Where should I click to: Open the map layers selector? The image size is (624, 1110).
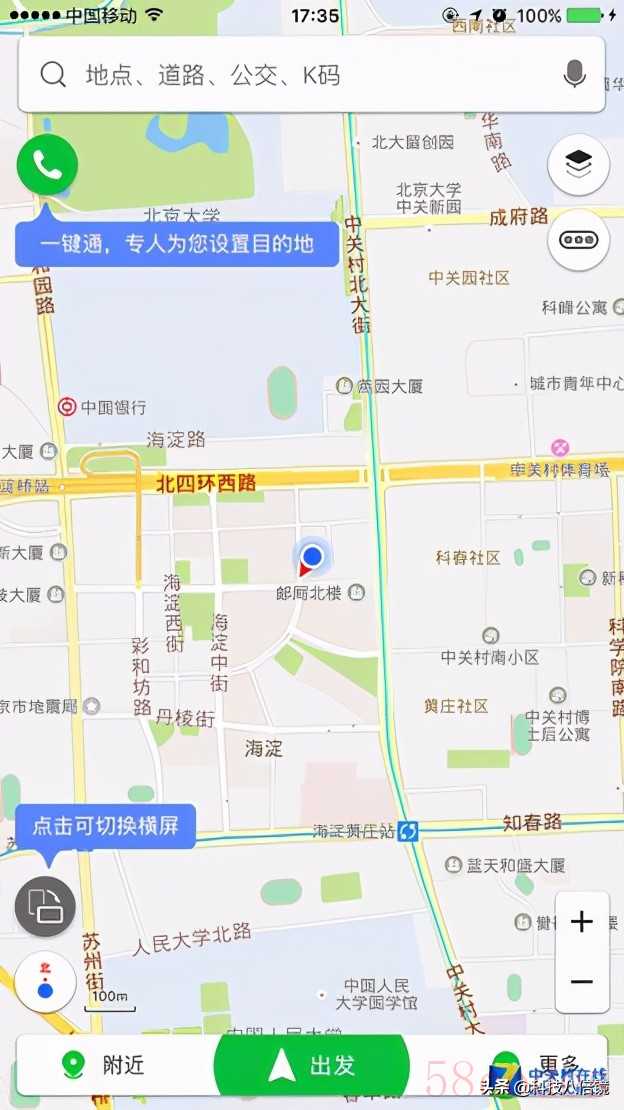coord(578,165)
